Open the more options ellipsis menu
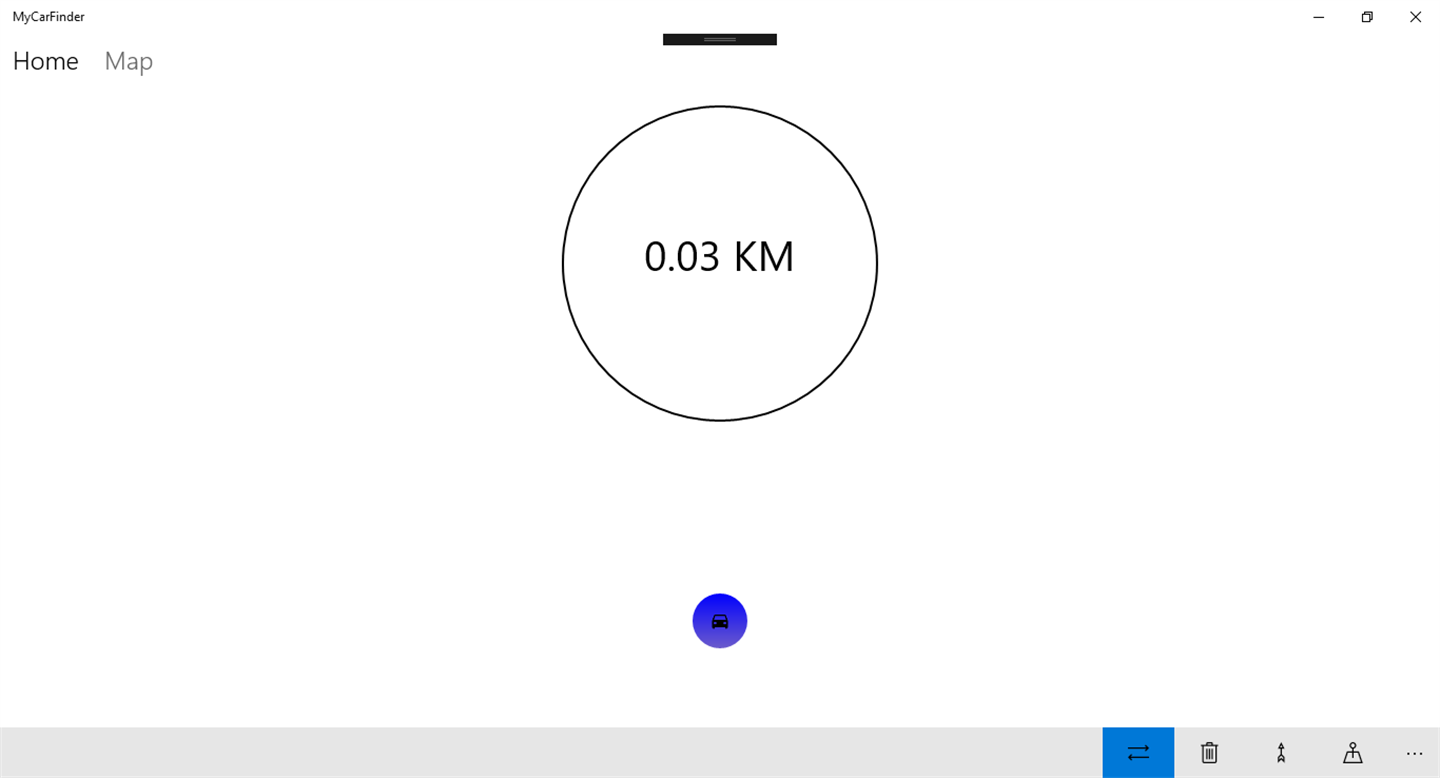 click(x=1414, y=753)
